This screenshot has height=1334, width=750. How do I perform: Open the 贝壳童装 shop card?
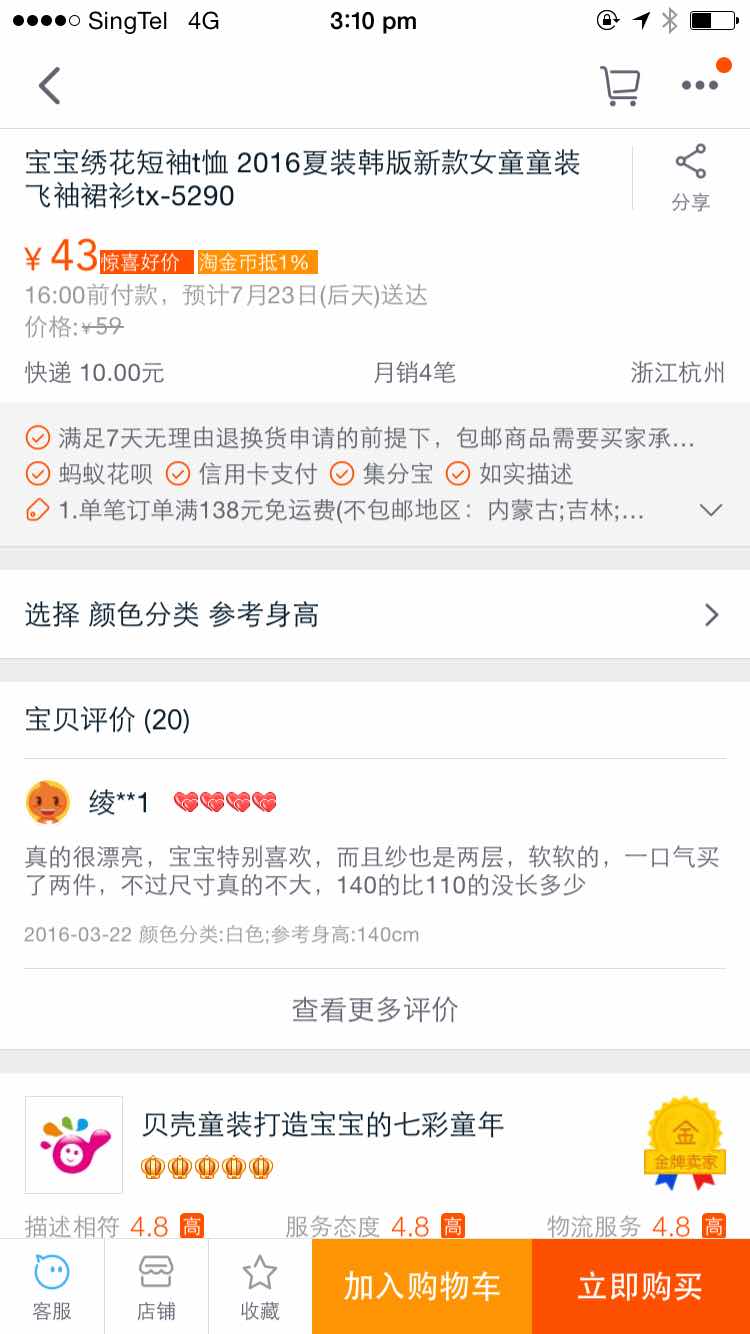(x=375, y=1145)
